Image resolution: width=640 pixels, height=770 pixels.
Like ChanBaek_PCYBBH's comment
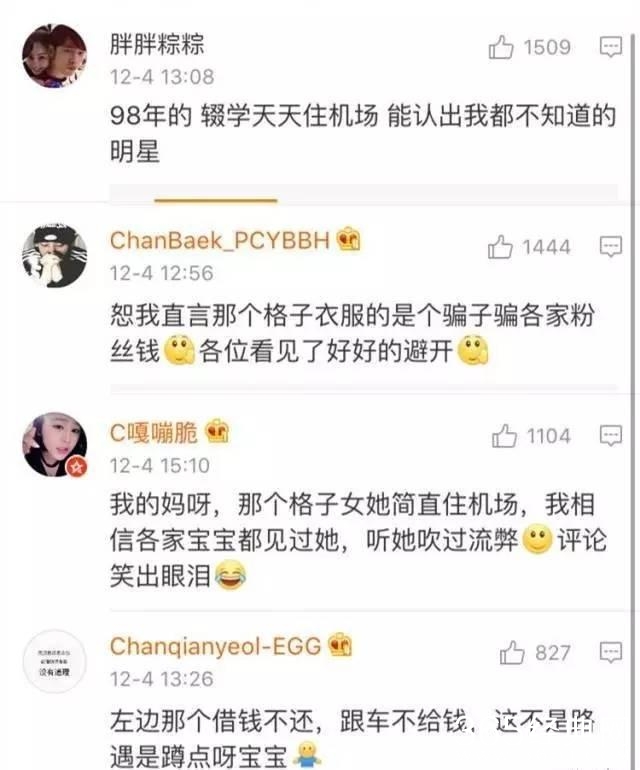[x=501, y=247]
